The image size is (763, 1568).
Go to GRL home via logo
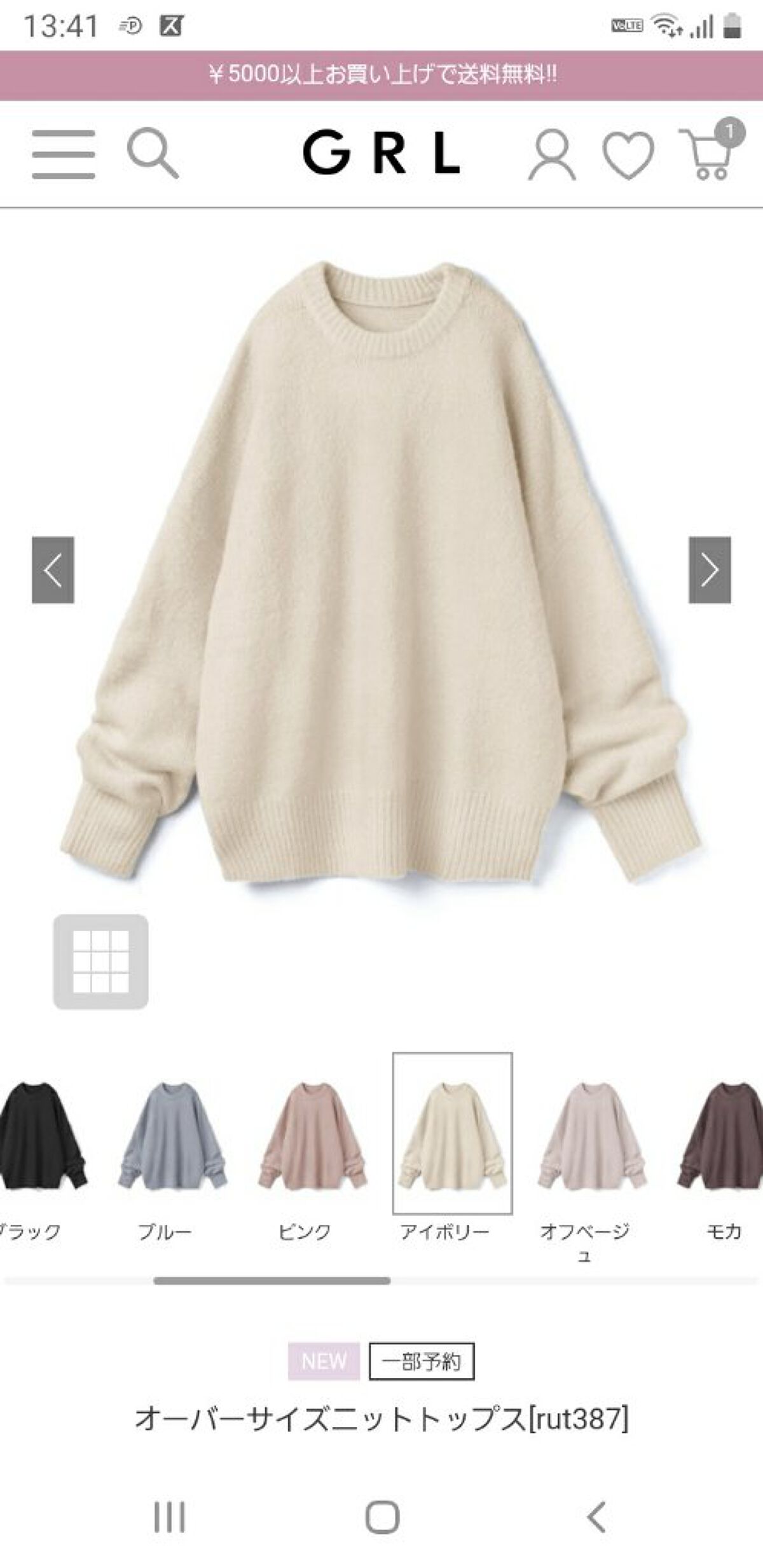click(x=381, y=153)
